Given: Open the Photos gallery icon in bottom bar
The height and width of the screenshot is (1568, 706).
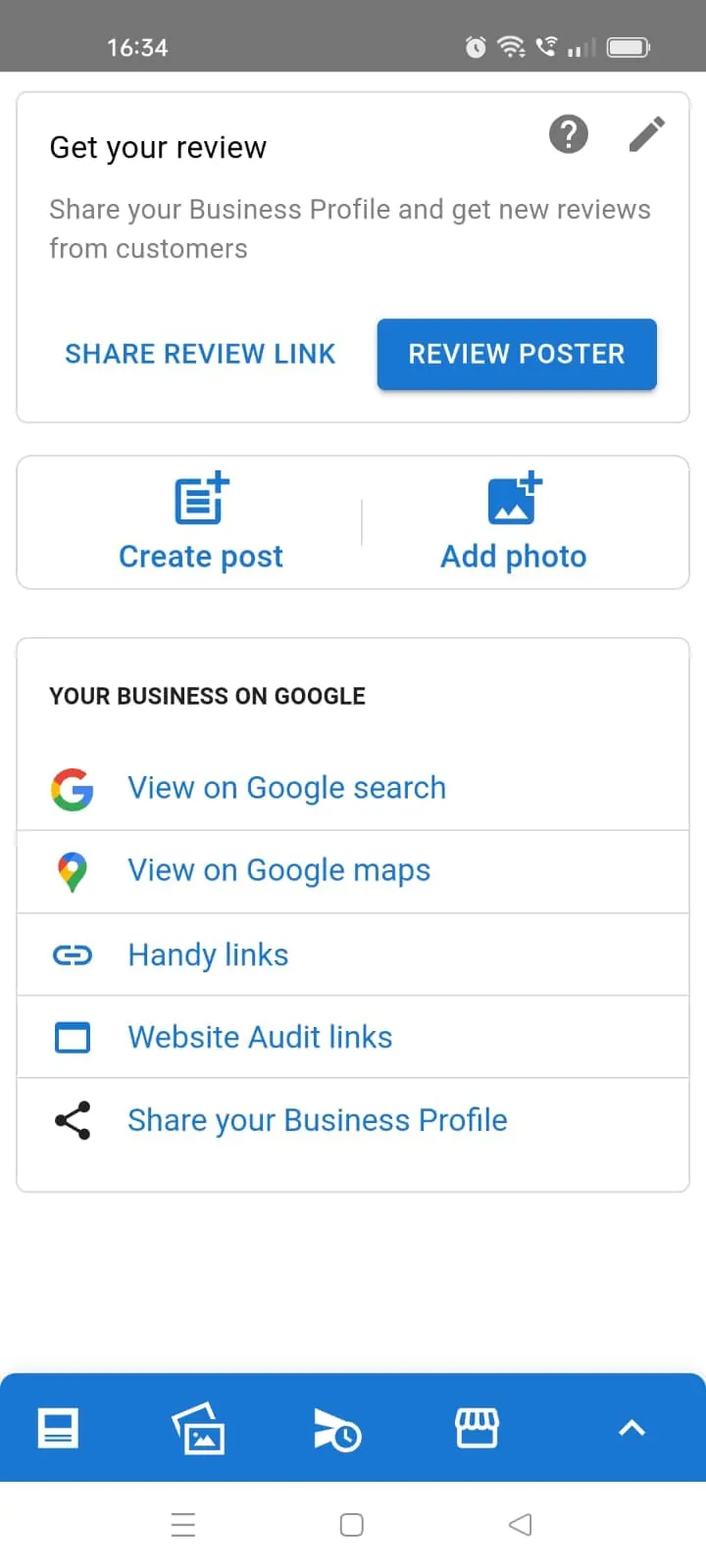Looking at the screenshot, I should tap(199, 1428).
